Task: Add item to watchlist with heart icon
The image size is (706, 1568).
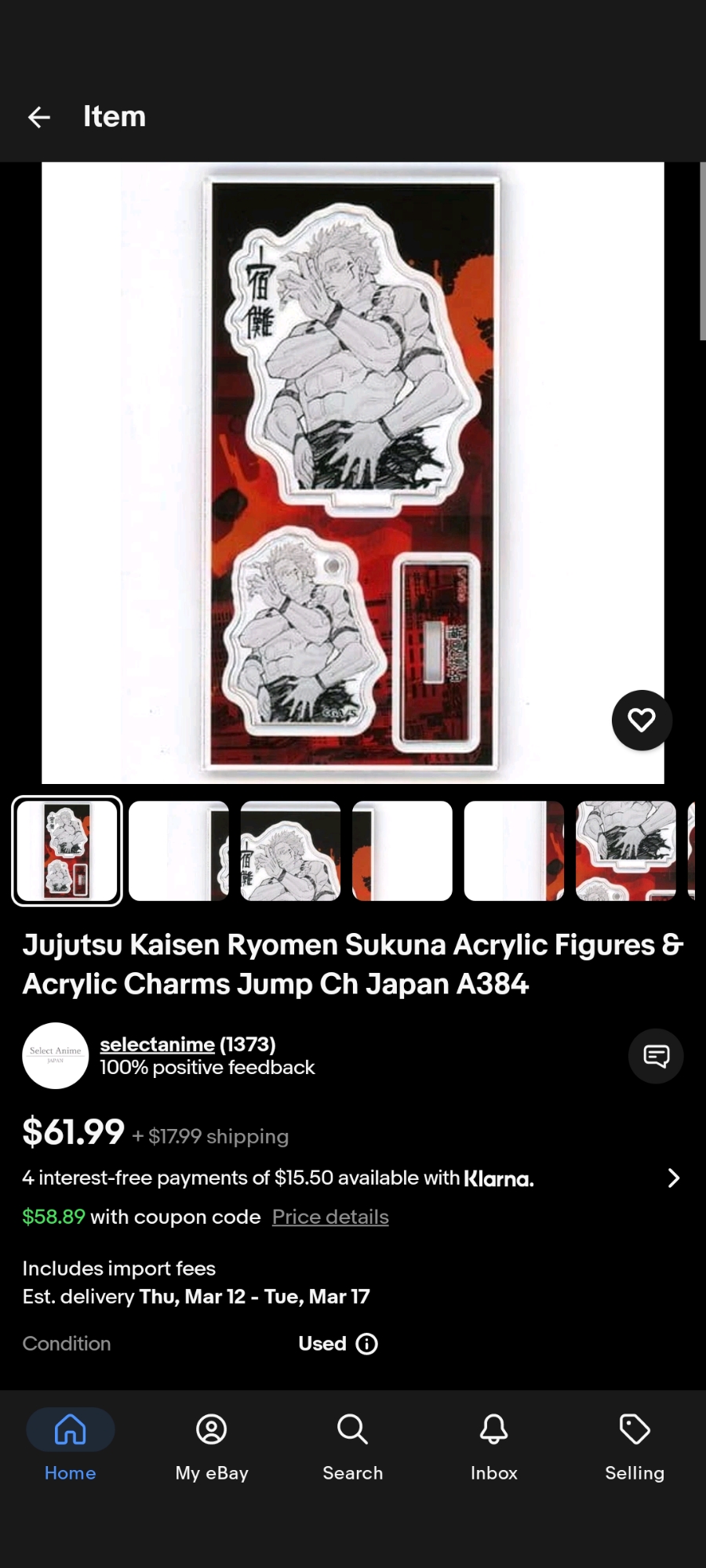Action: coord(642,720)
